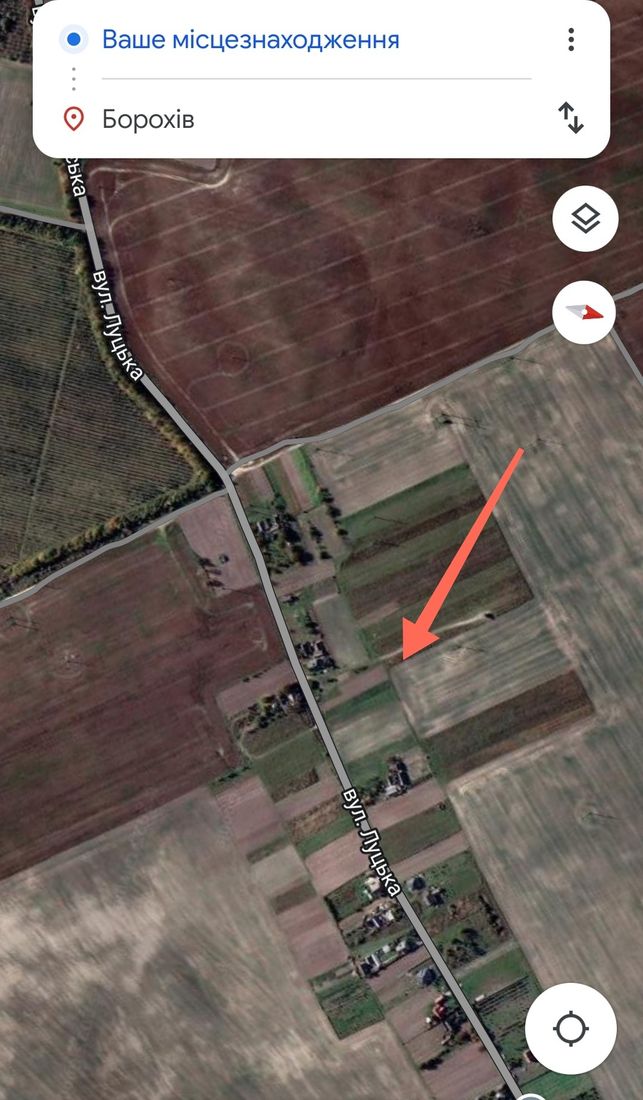The height and width of the screenshot is (1100, 643).
Task: Center map on my current location
Action: click(x=571, y=1028)
